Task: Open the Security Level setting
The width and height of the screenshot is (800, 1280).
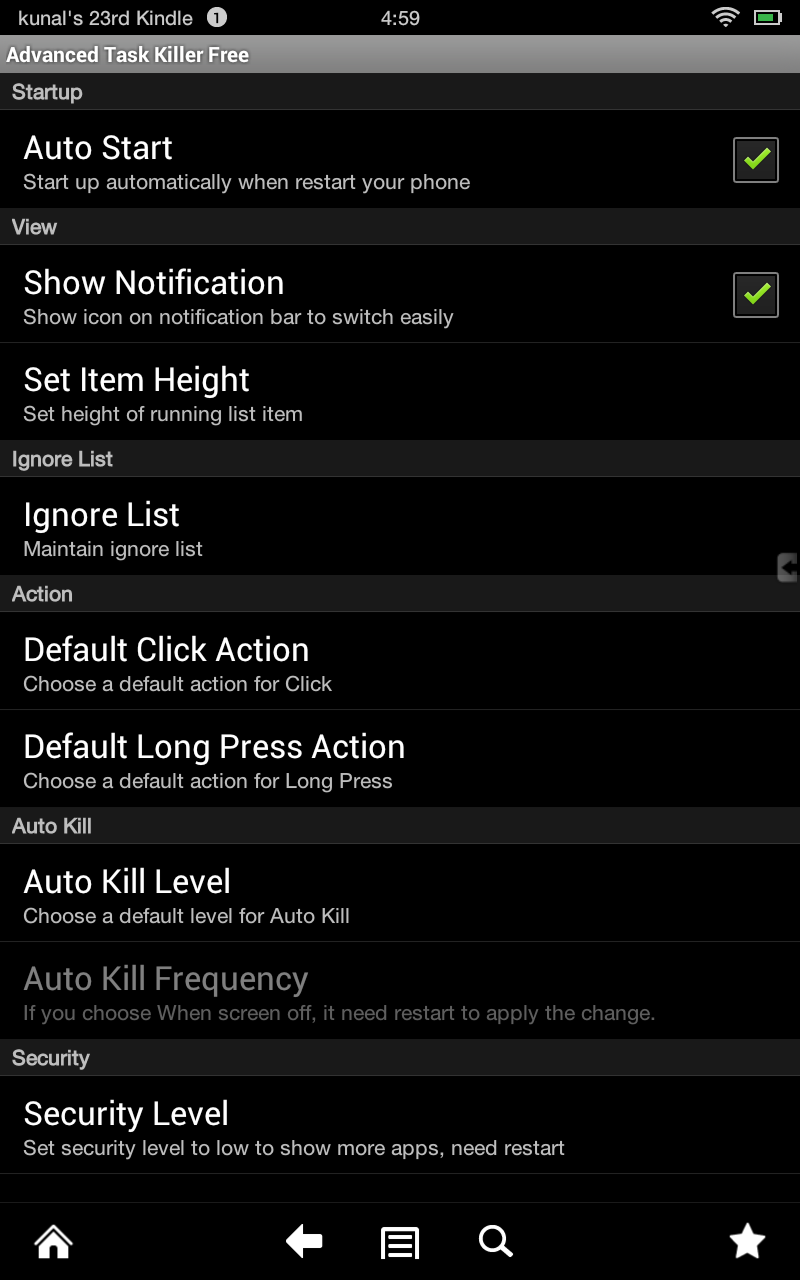Action: (x=400, y=1126)
